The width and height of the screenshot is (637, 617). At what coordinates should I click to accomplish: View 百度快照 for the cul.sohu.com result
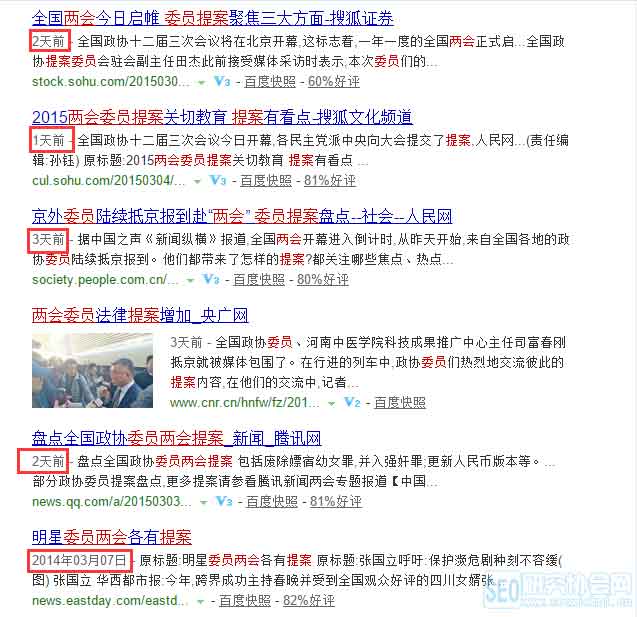tap(266, 180)
